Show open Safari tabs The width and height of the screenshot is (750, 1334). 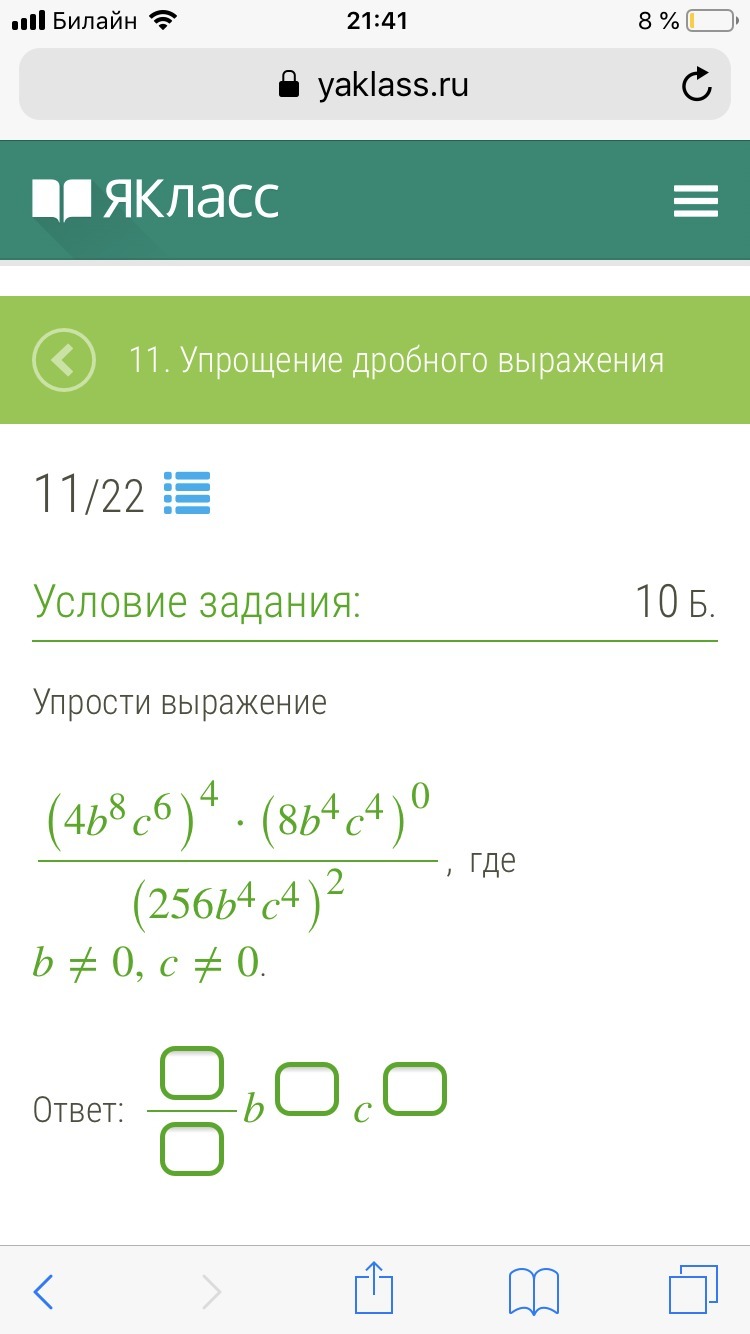click(693, 1290)
